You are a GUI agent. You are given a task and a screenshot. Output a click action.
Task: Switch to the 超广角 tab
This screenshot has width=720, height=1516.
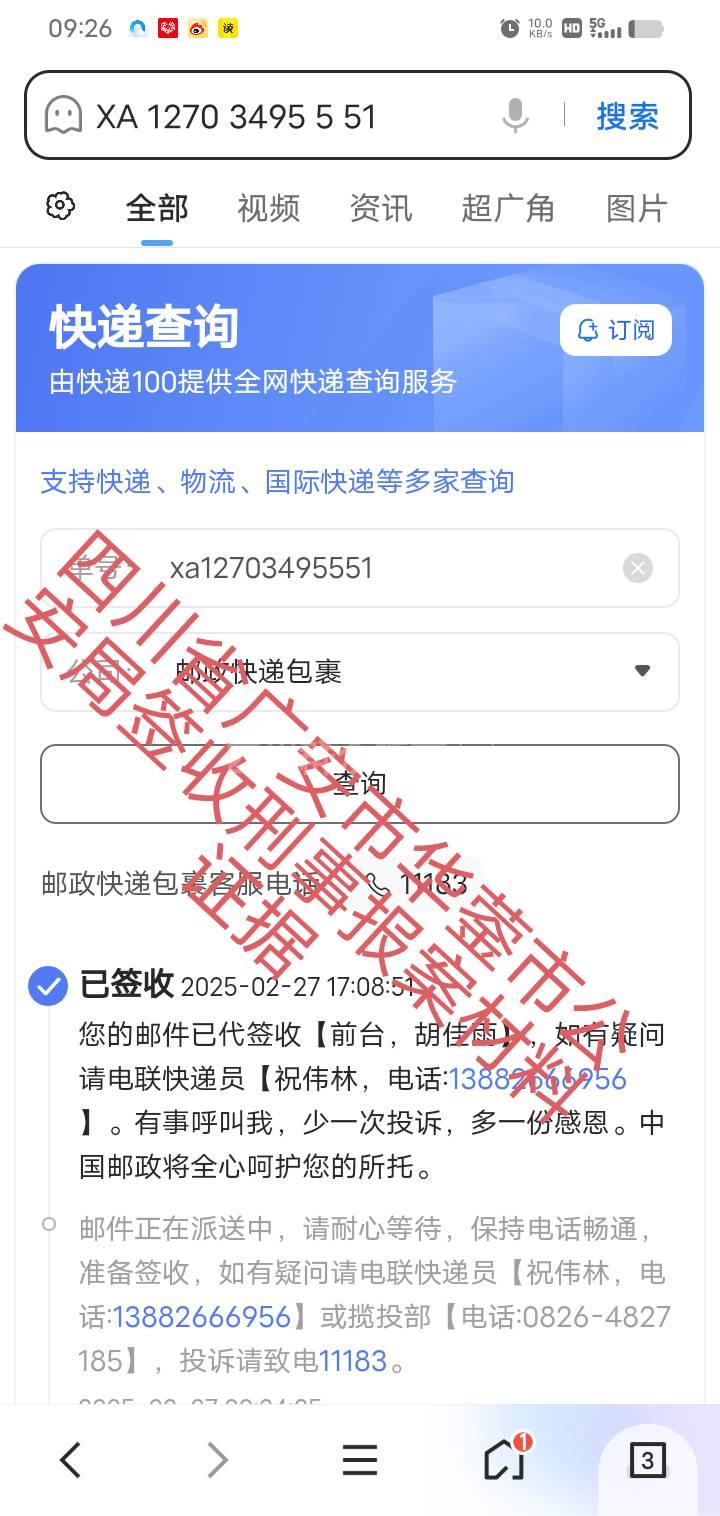[508, 208]
